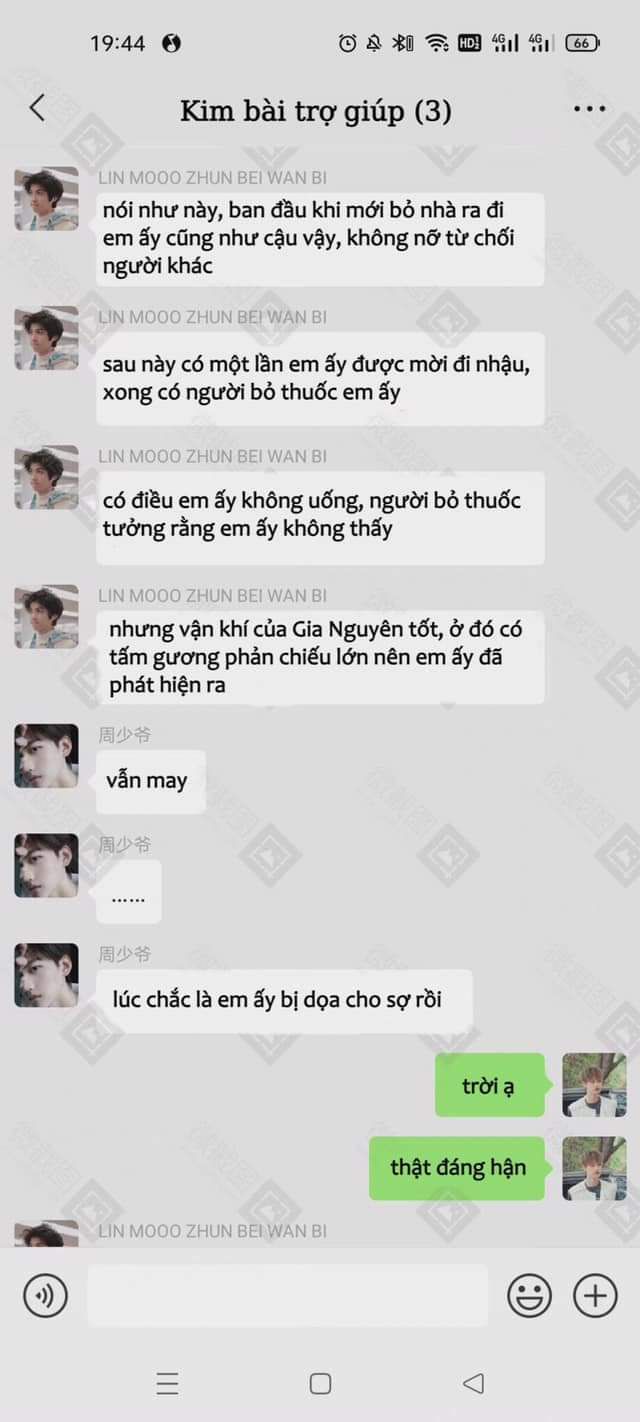Tap system home button

coord(320,1383)
